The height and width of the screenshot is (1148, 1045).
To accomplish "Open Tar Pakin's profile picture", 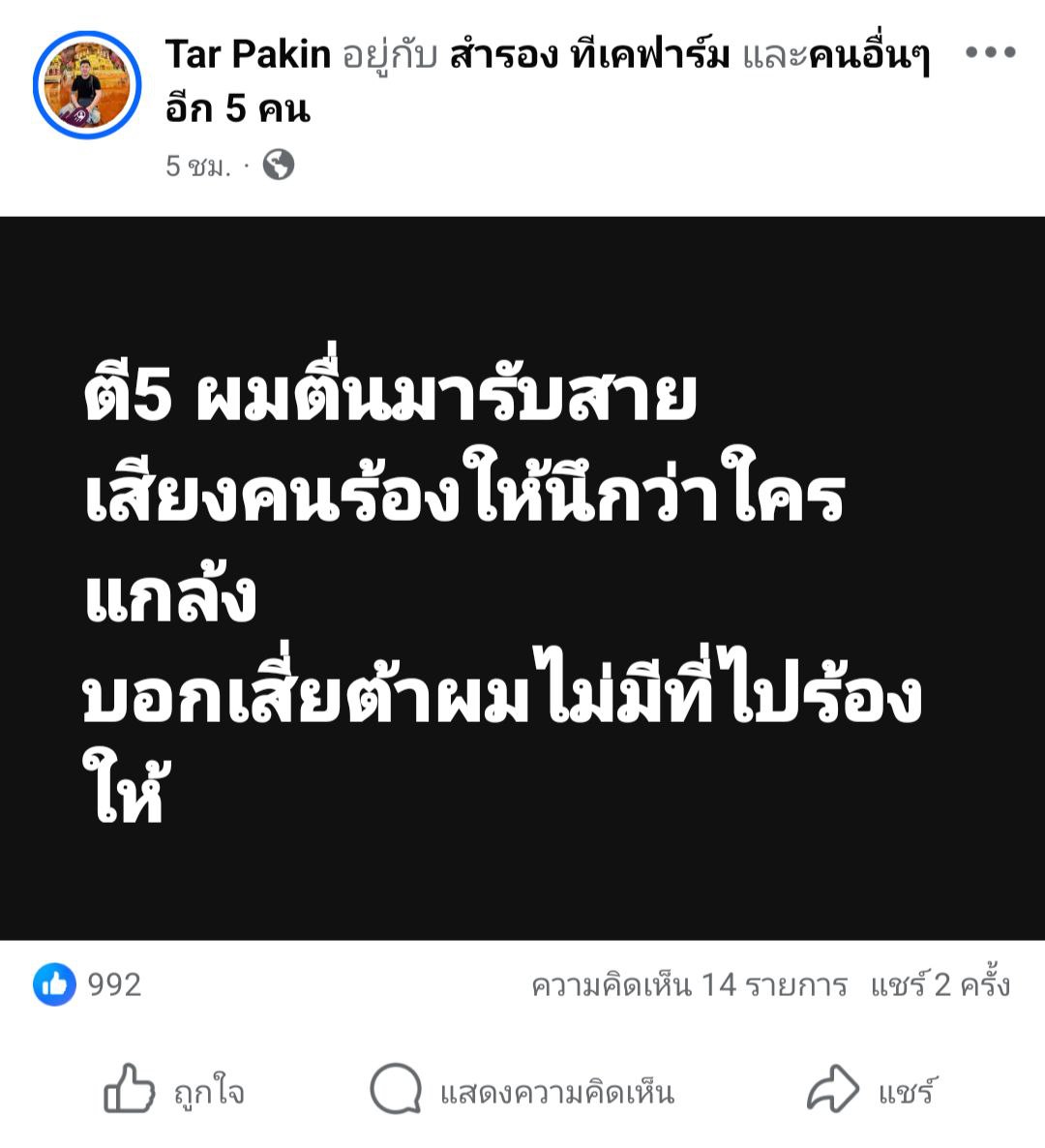I will click(x=87, y=85).
